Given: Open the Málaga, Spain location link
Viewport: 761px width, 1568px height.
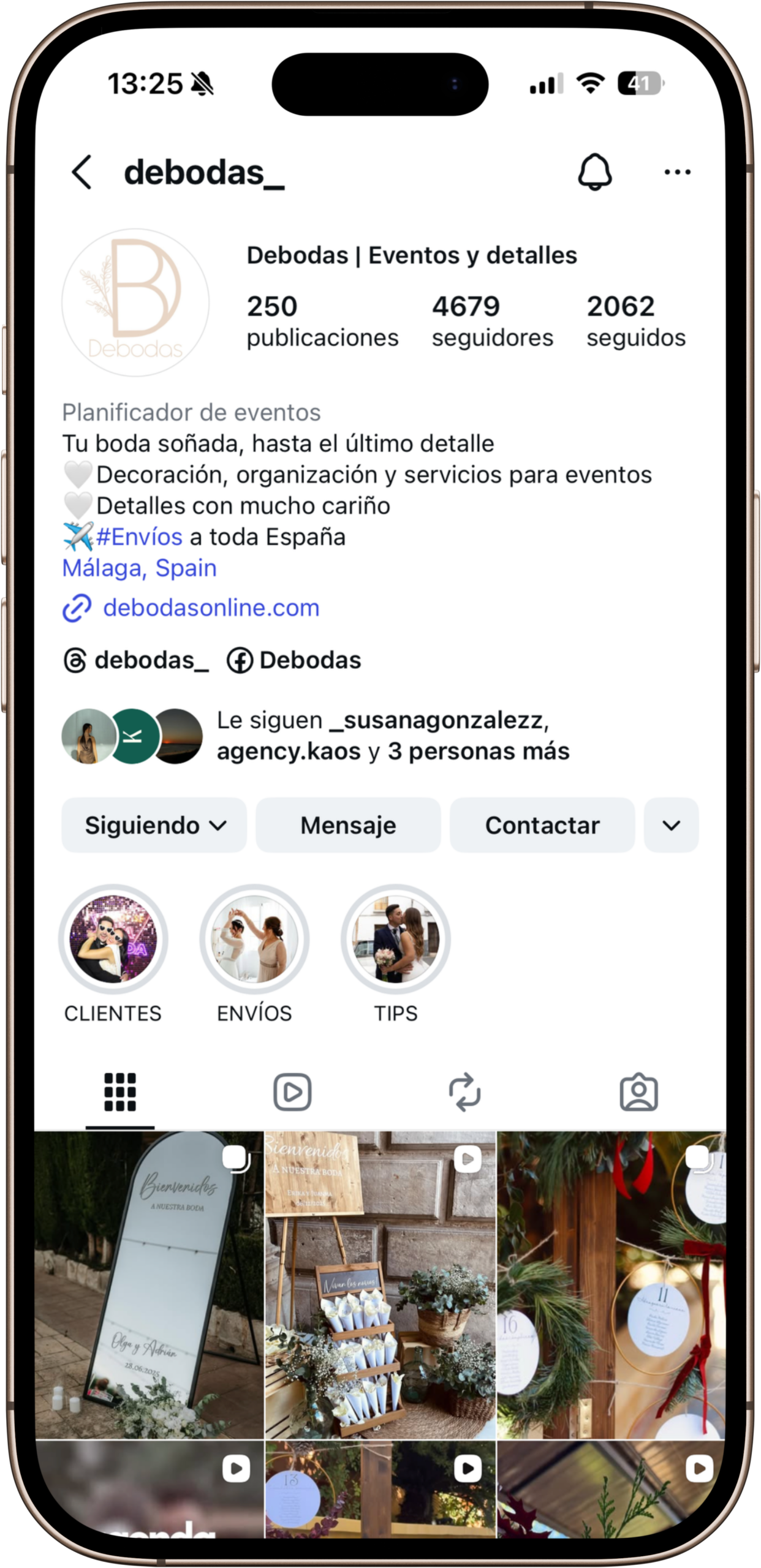Looking at the screenshot, I should pyautogui.click(x=140, y=568).
